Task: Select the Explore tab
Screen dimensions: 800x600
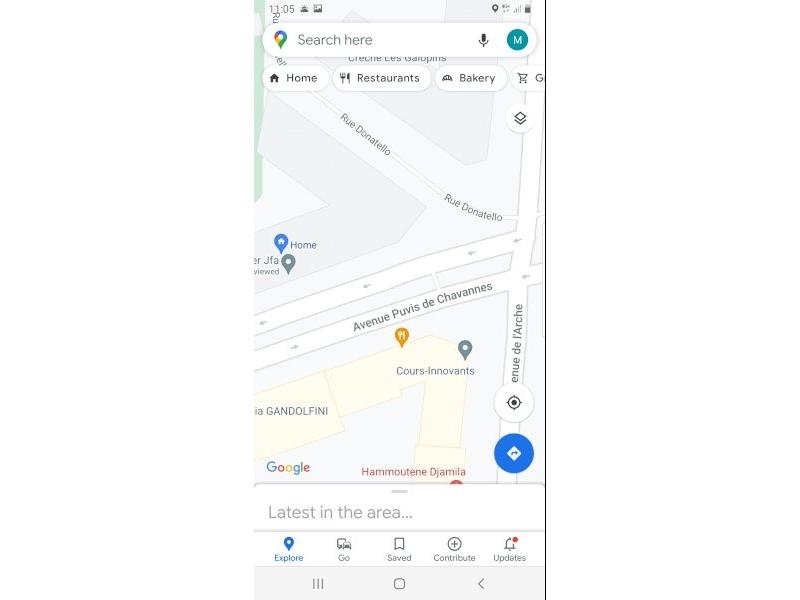Action: pyautogui.click(x=288, y=548)
